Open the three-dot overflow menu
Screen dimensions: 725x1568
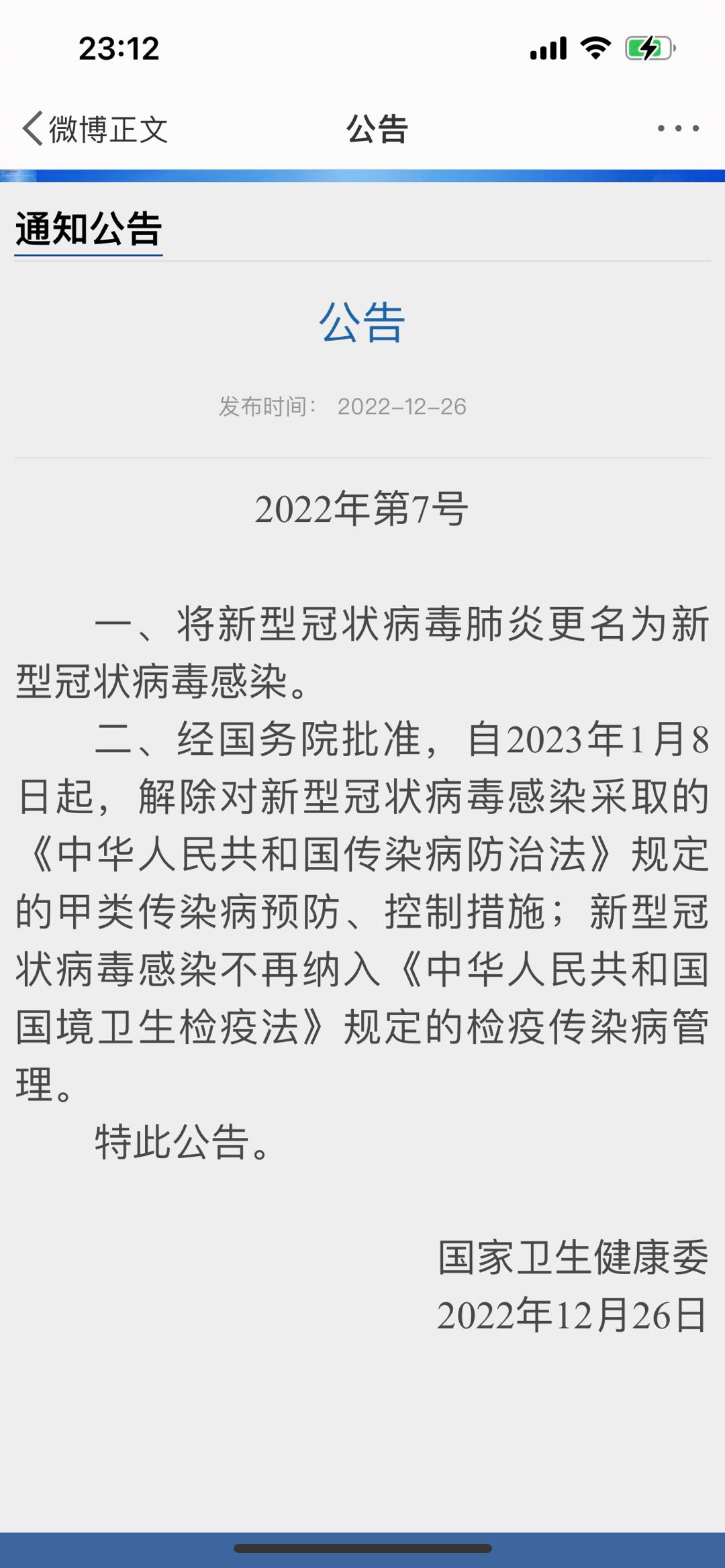pos(678,128)
